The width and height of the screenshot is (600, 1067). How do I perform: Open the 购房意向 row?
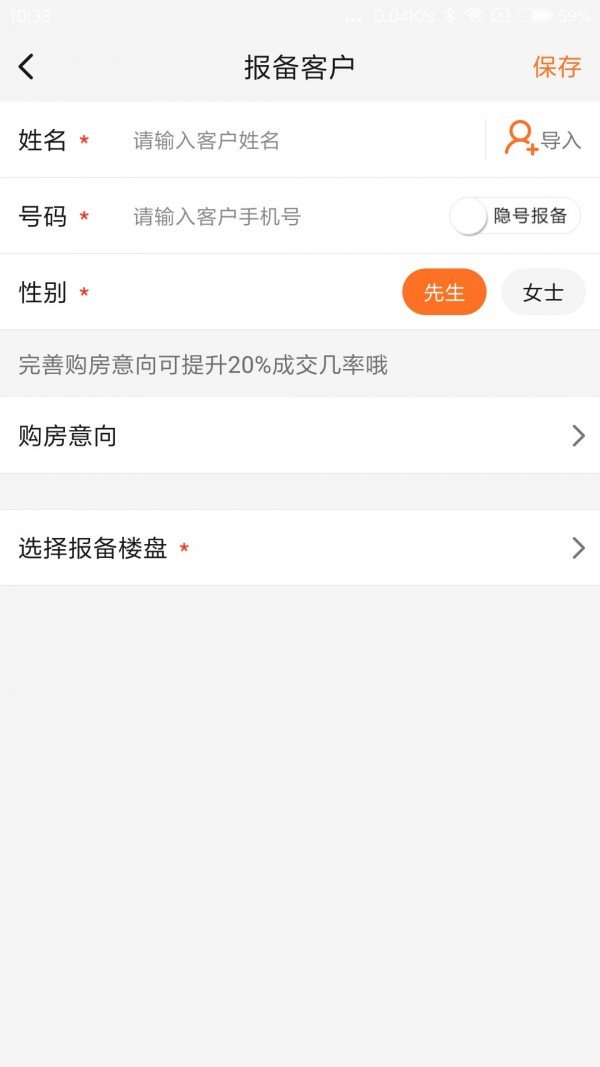point(300,436)
